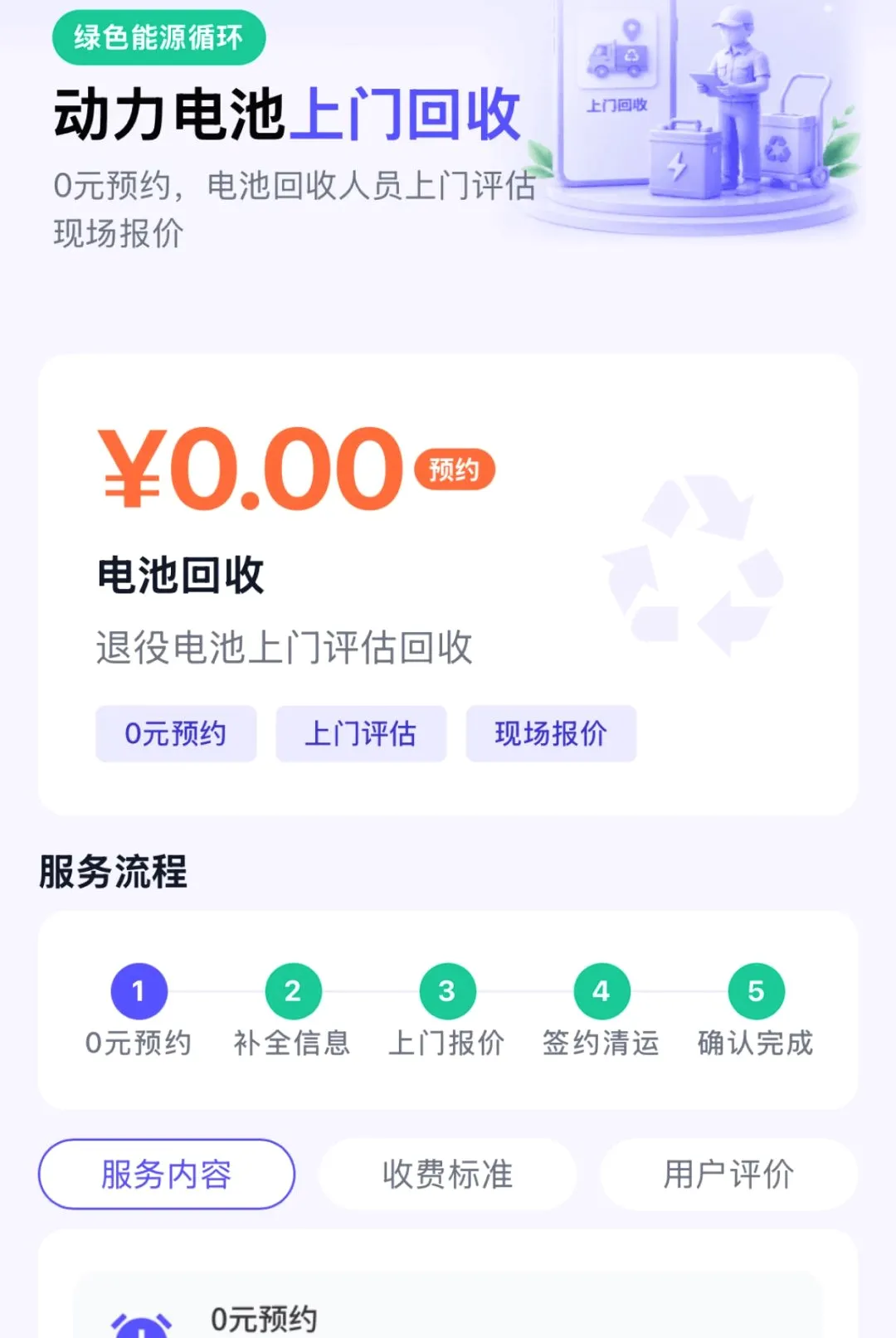Open the 用户评价 tab
This screenshot has height=1338, width=896.
pos(728,1174)
